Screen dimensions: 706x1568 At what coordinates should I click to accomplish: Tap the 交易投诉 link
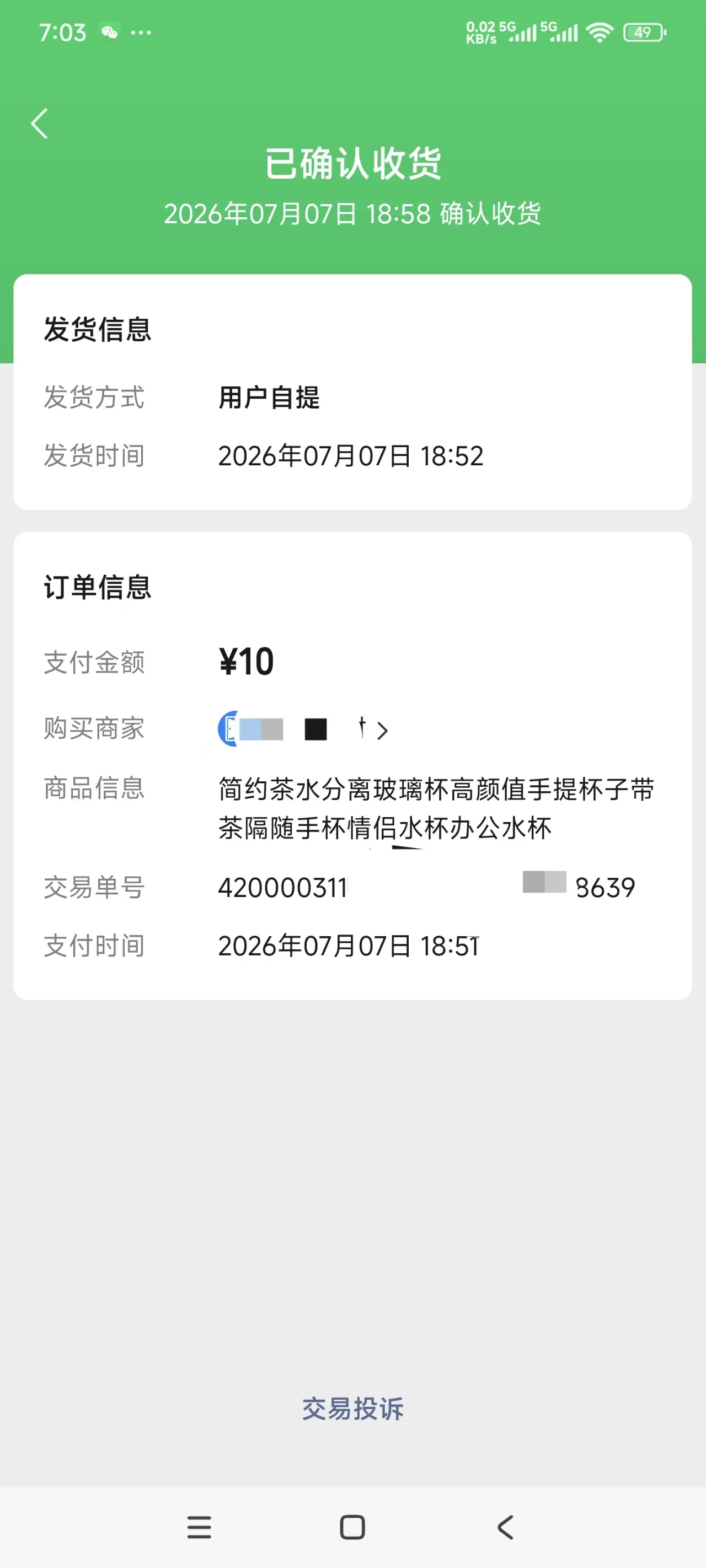coord(352,1409)
